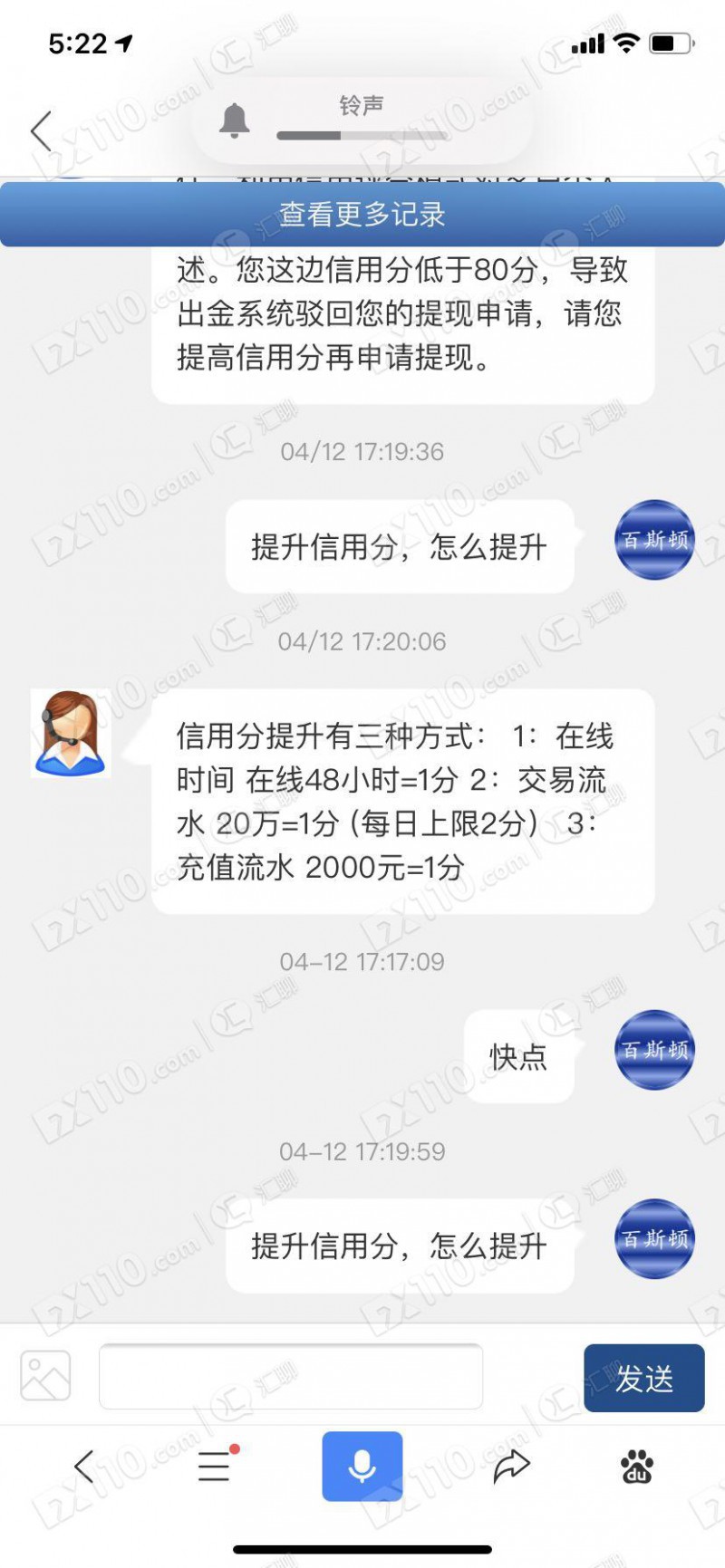The image size is (725, 1568).
Task: Open the browser menu with red dot
Action: pyautogui.click(x=215, y=1466)
